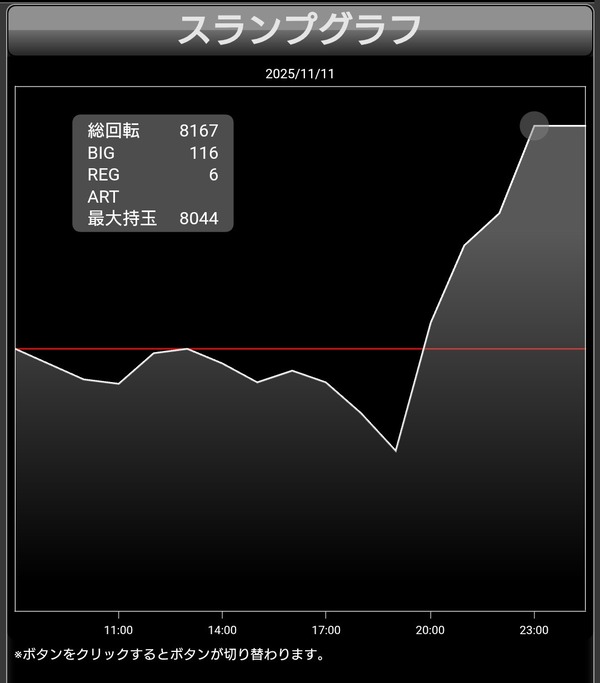Tap the 総回転 stats panel to switch it
The height and width of the screenshot is (683, 600).
click(x=153, y=174)
